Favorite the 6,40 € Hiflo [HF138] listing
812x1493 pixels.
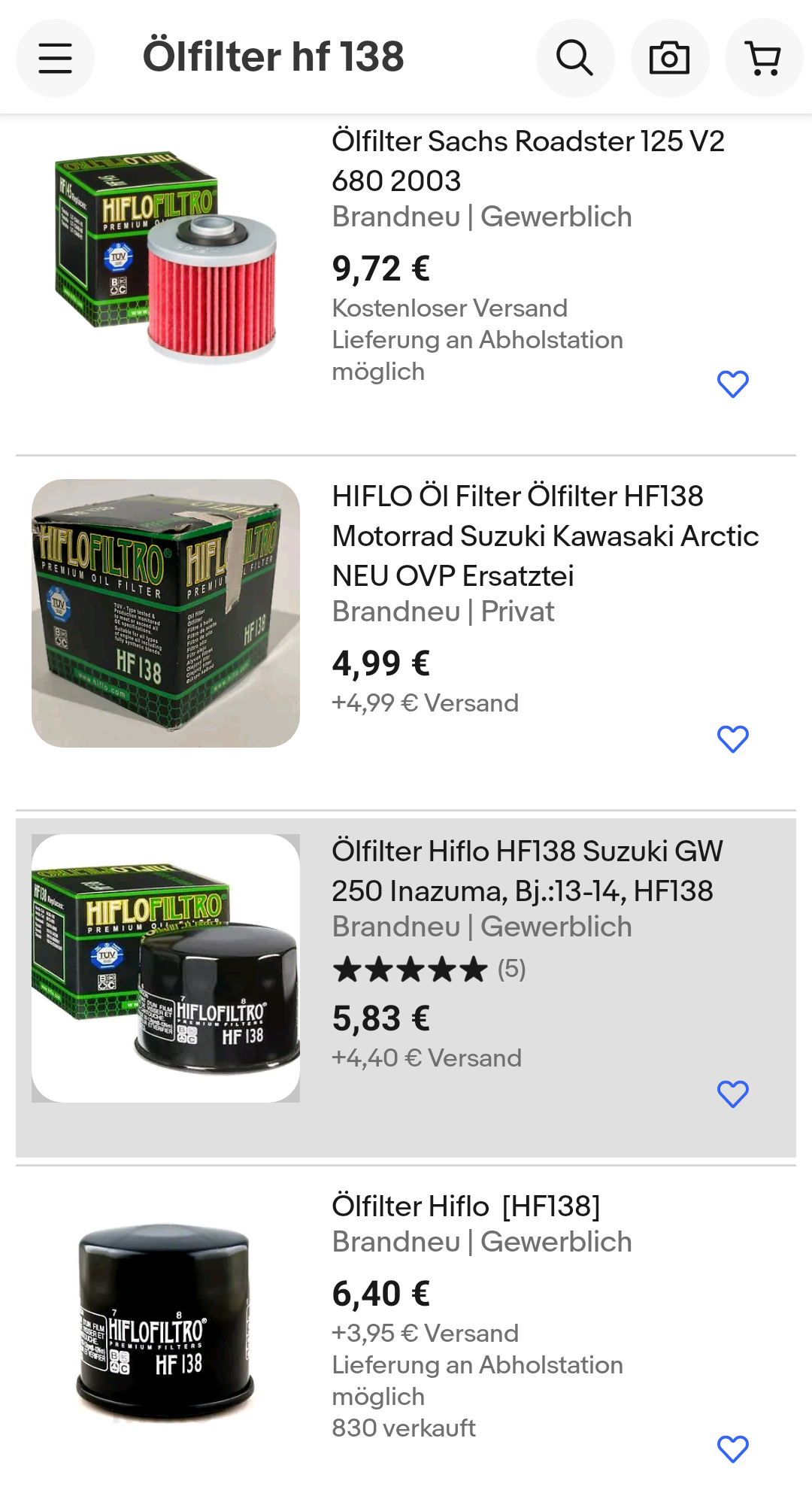pos(732,1449)
